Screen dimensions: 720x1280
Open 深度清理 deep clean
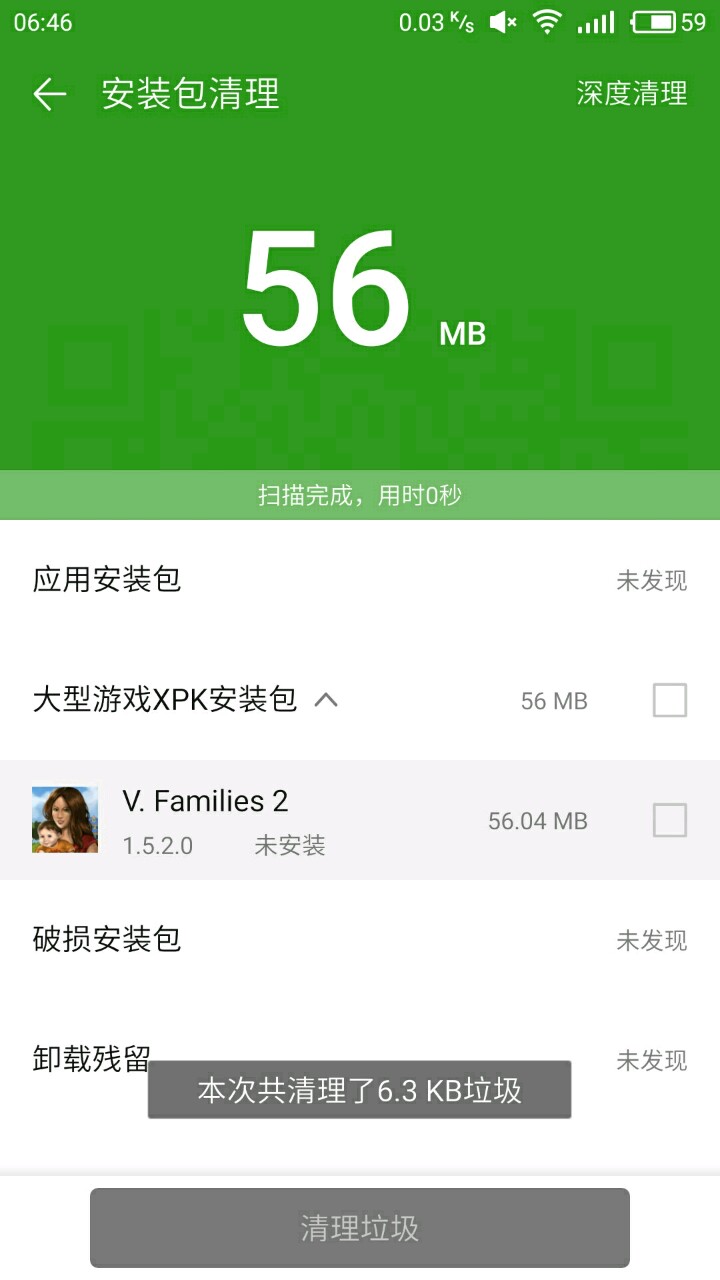(631, 94)
